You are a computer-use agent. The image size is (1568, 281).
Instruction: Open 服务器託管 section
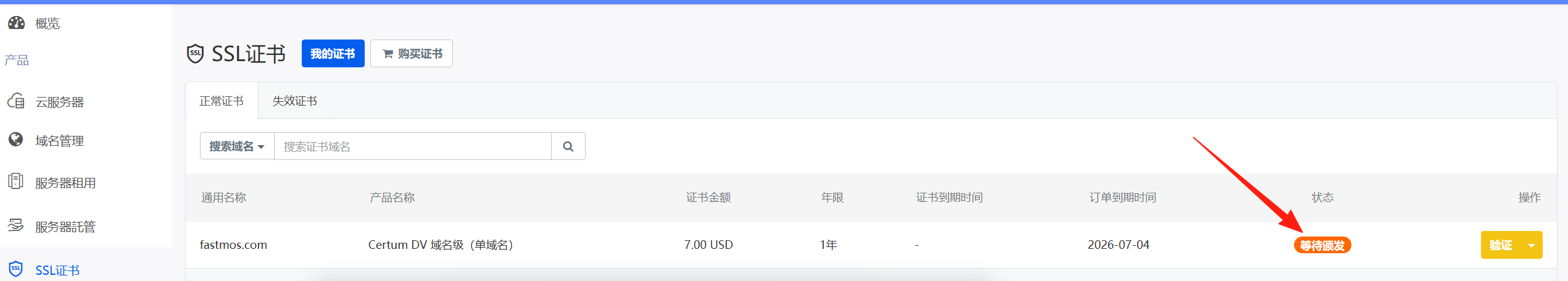coord(64,227)
